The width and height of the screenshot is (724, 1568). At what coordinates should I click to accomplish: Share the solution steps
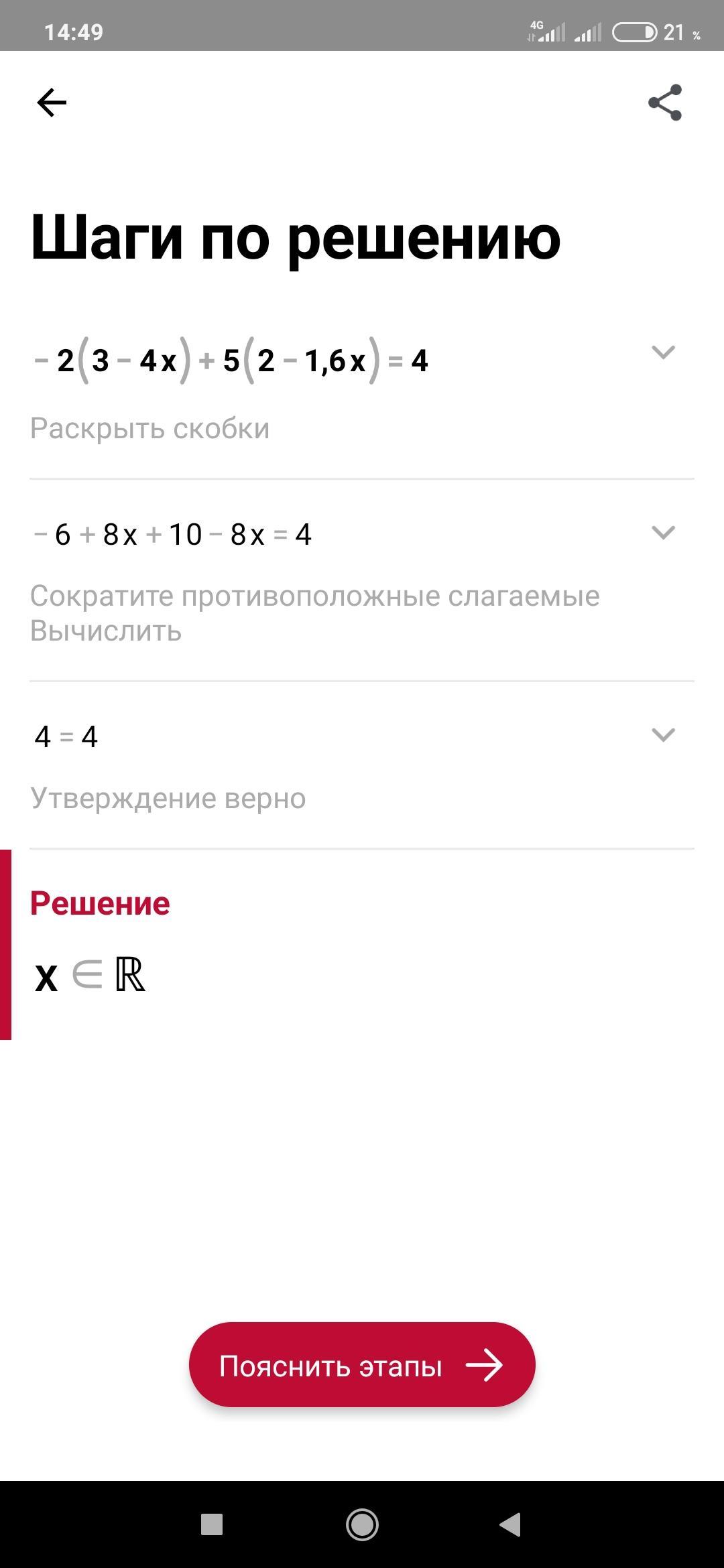coord(664,103)
